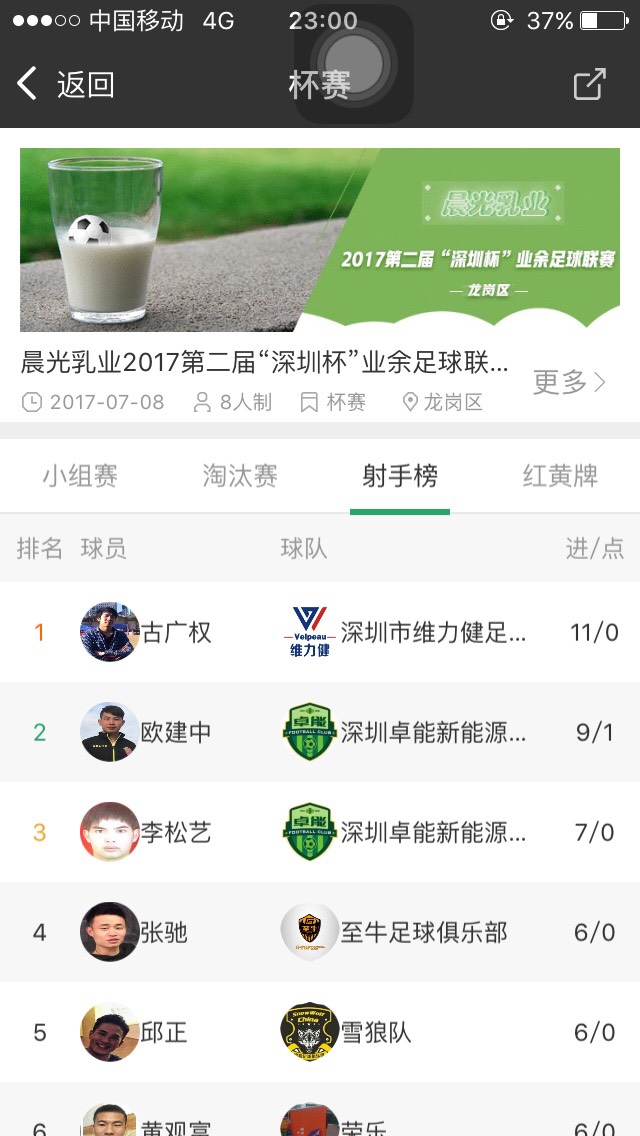Open player 邱正's row
The image size is (640, 1136).
[x=320, y=1032]
